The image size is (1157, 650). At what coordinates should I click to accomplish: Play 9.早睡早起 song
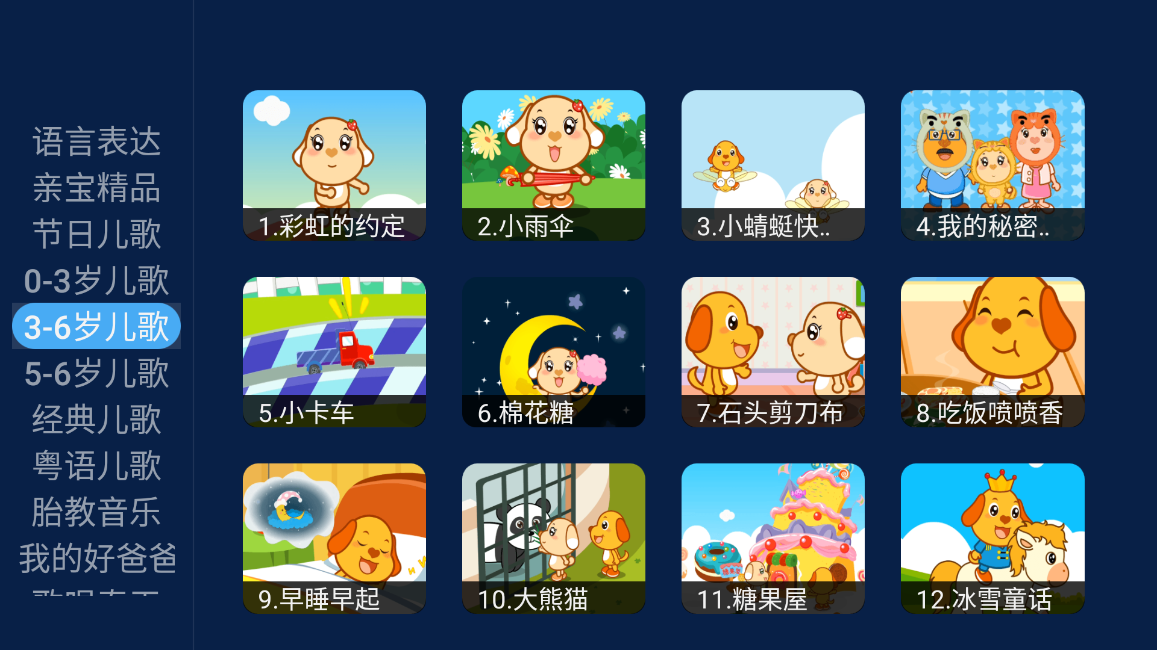pos(334,538)
